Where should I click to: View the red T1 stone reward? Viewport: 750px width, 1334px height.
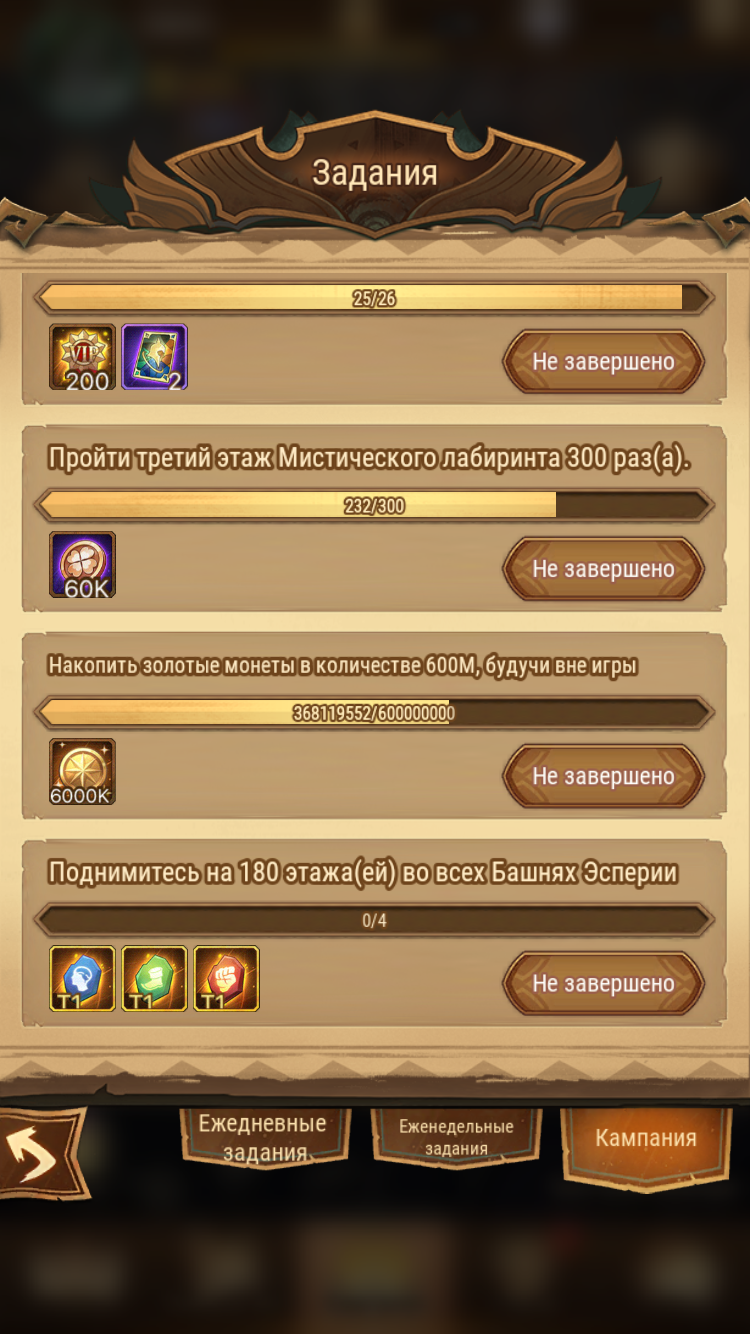tap(227, 979)
